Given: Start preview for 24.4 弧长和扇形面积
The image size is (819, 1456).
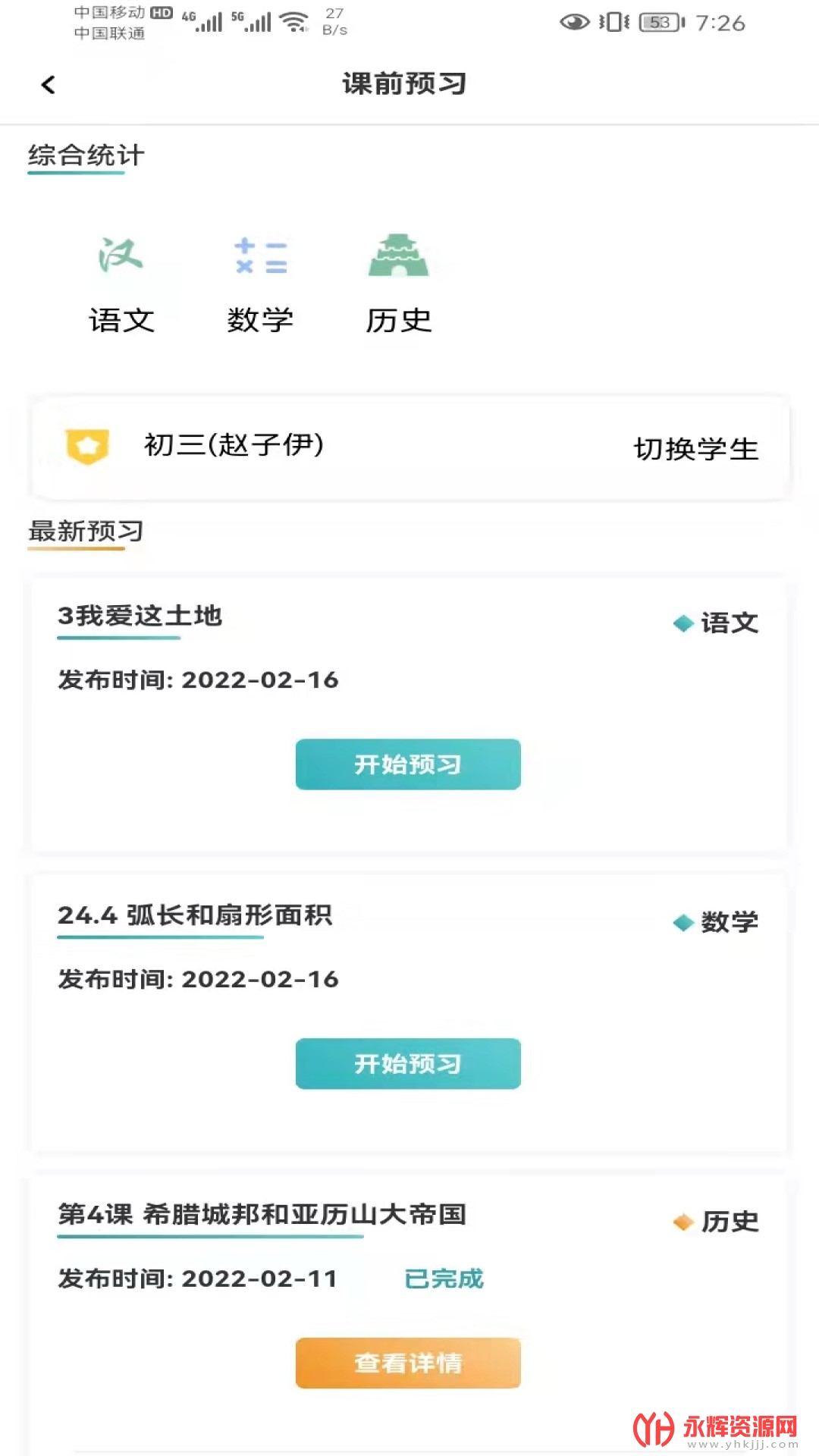Looking at the screenshot, I should (x=408, y=1064).
